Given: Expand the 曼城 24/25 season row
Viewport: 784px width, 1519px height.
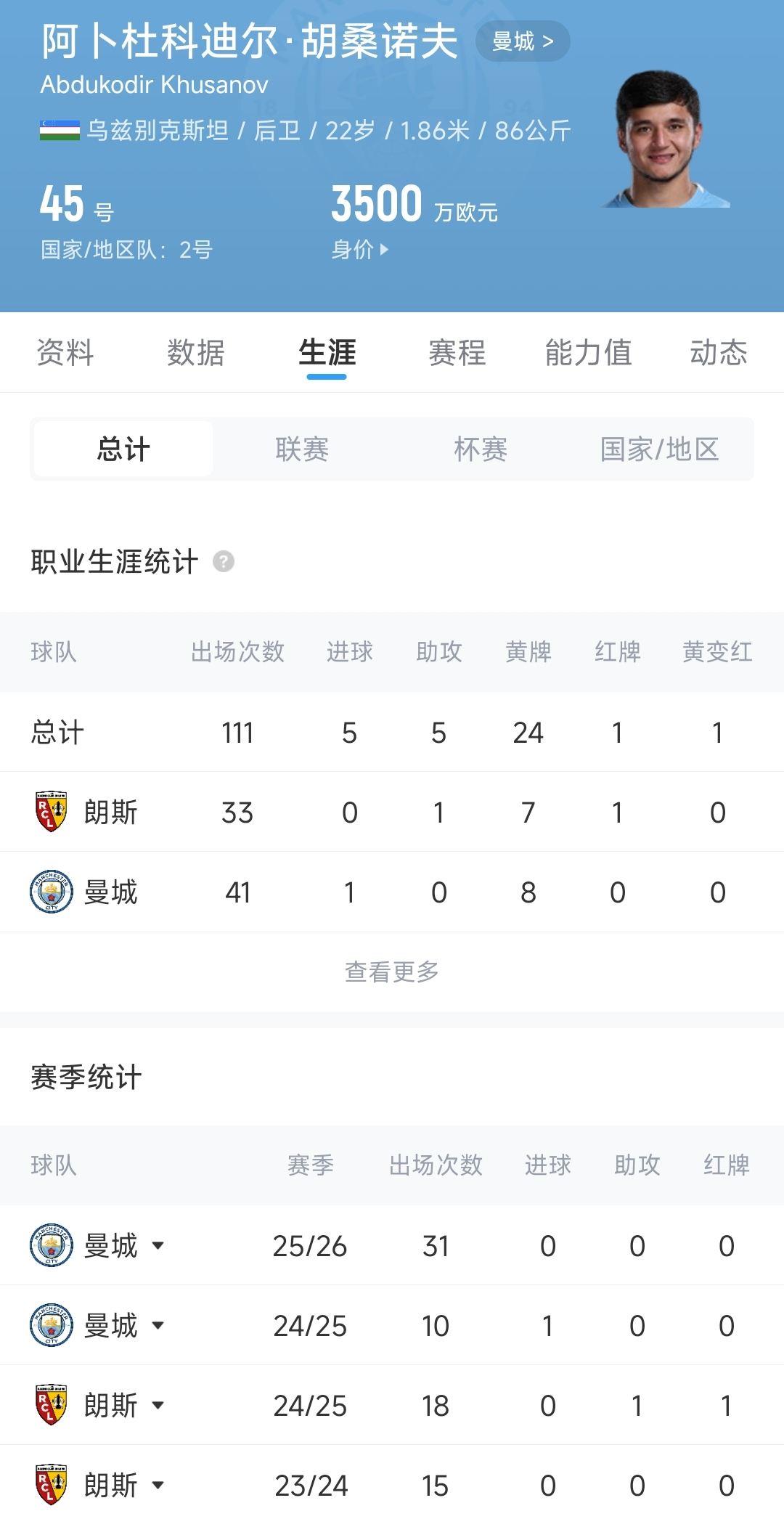Looking at the screenshot, I should coord(158,1326).
